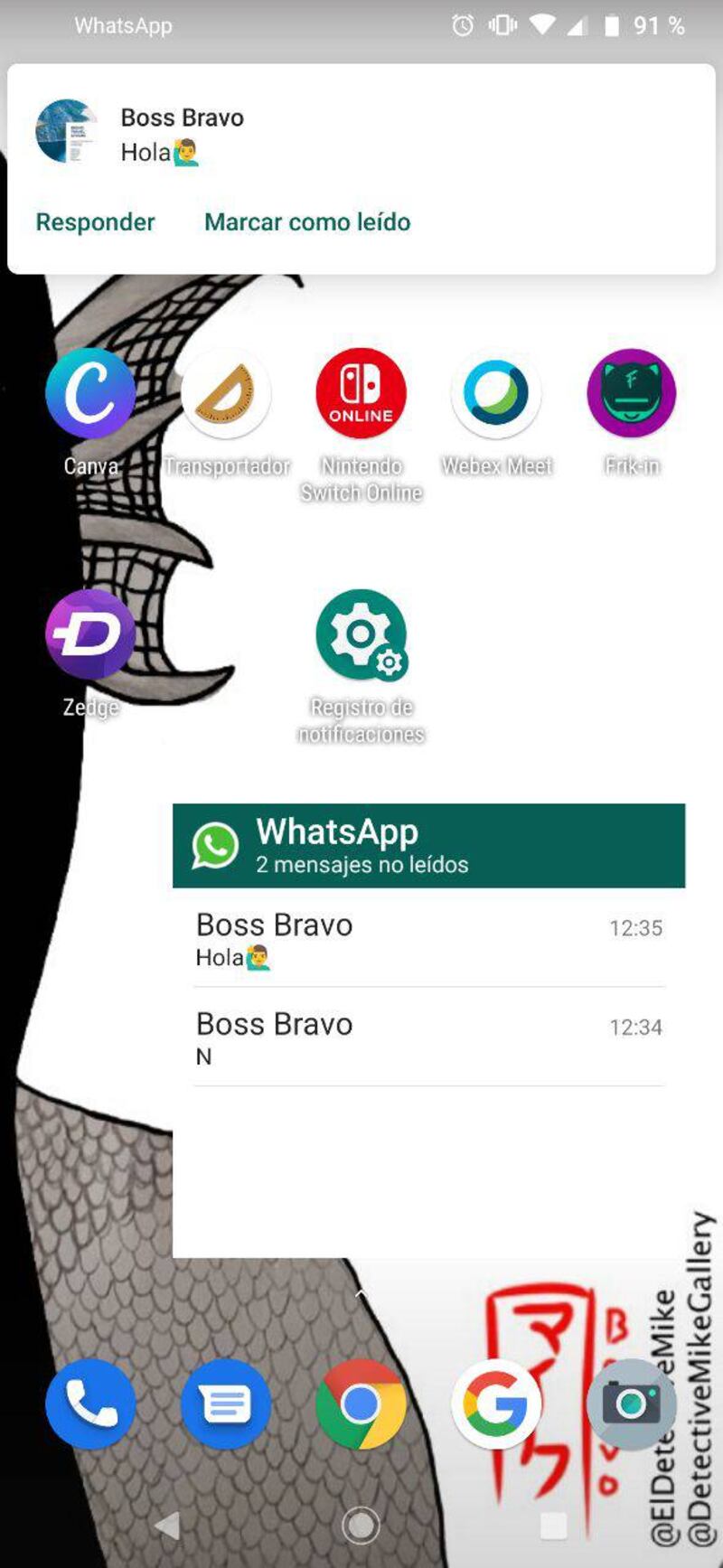
Task: Launch Nintendo Switch Online
Action: coord(361,394)
